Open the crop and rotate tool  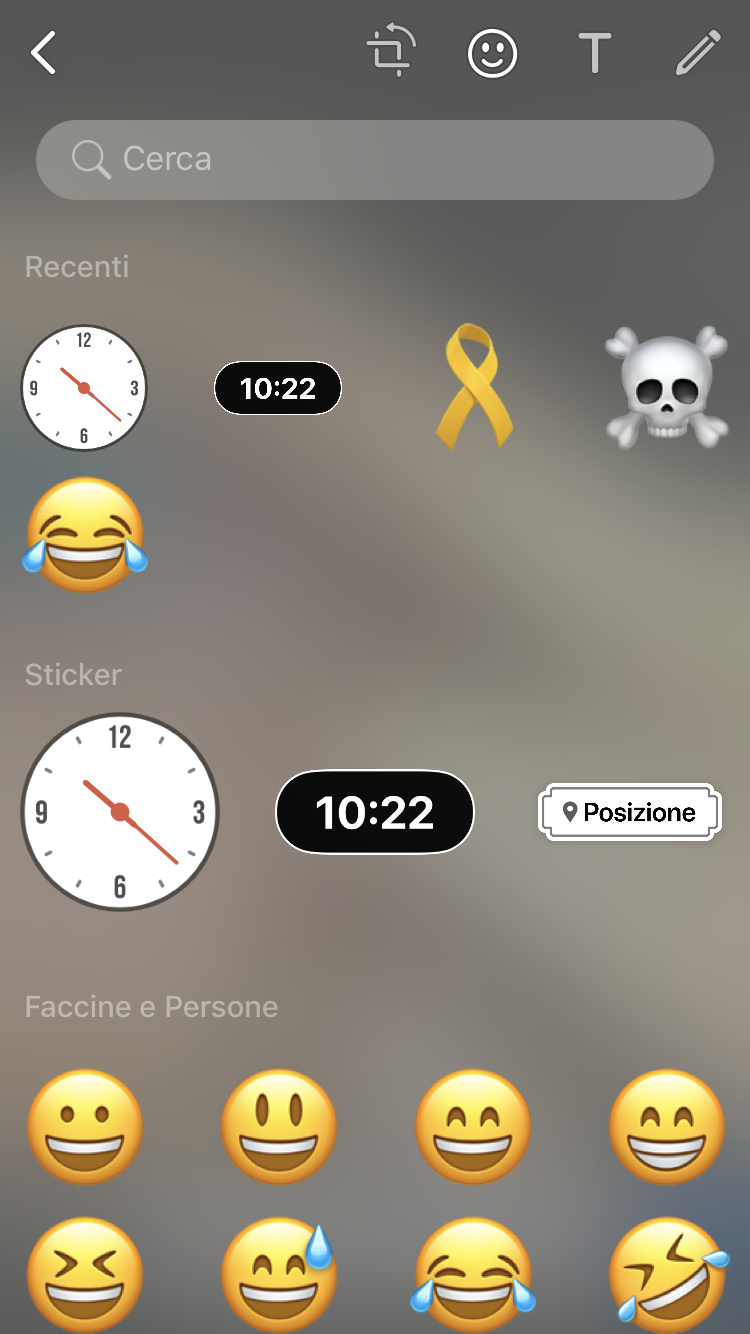click(x=391, y=53)
